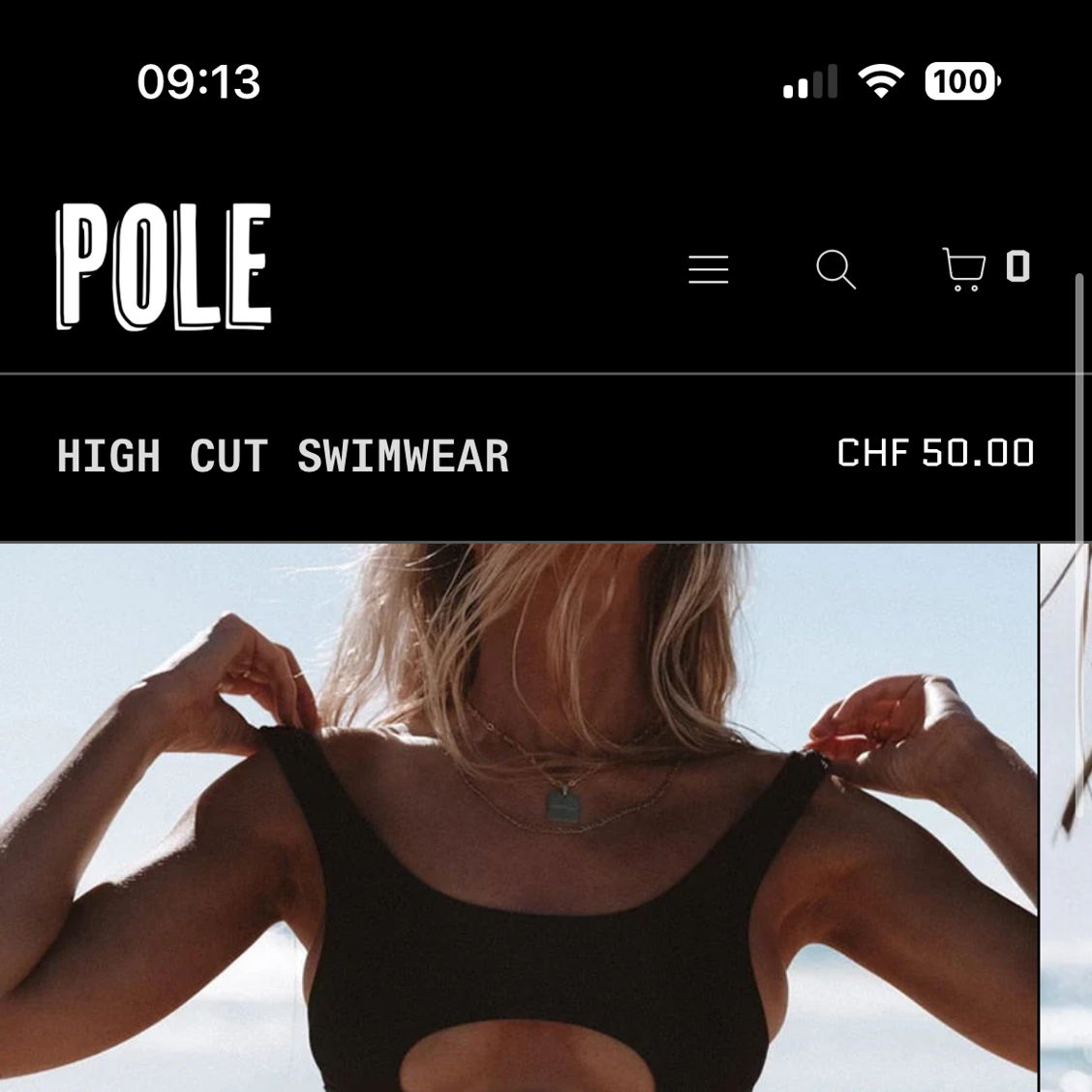Screen dimensions: 1092x1092
Task: Open the search icon
Action: (835, 269)
